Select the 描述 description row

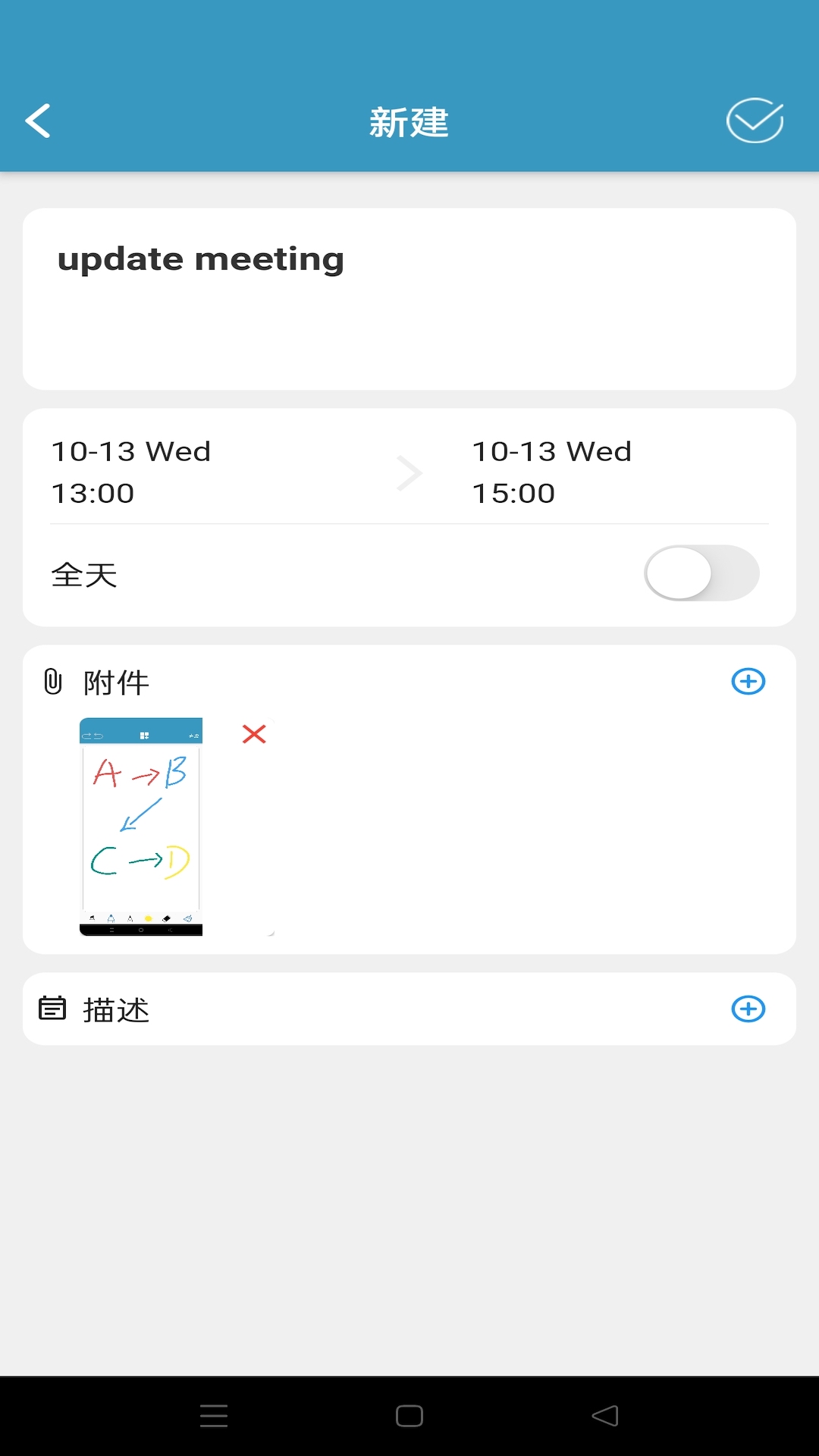[x=116, y=1009]
